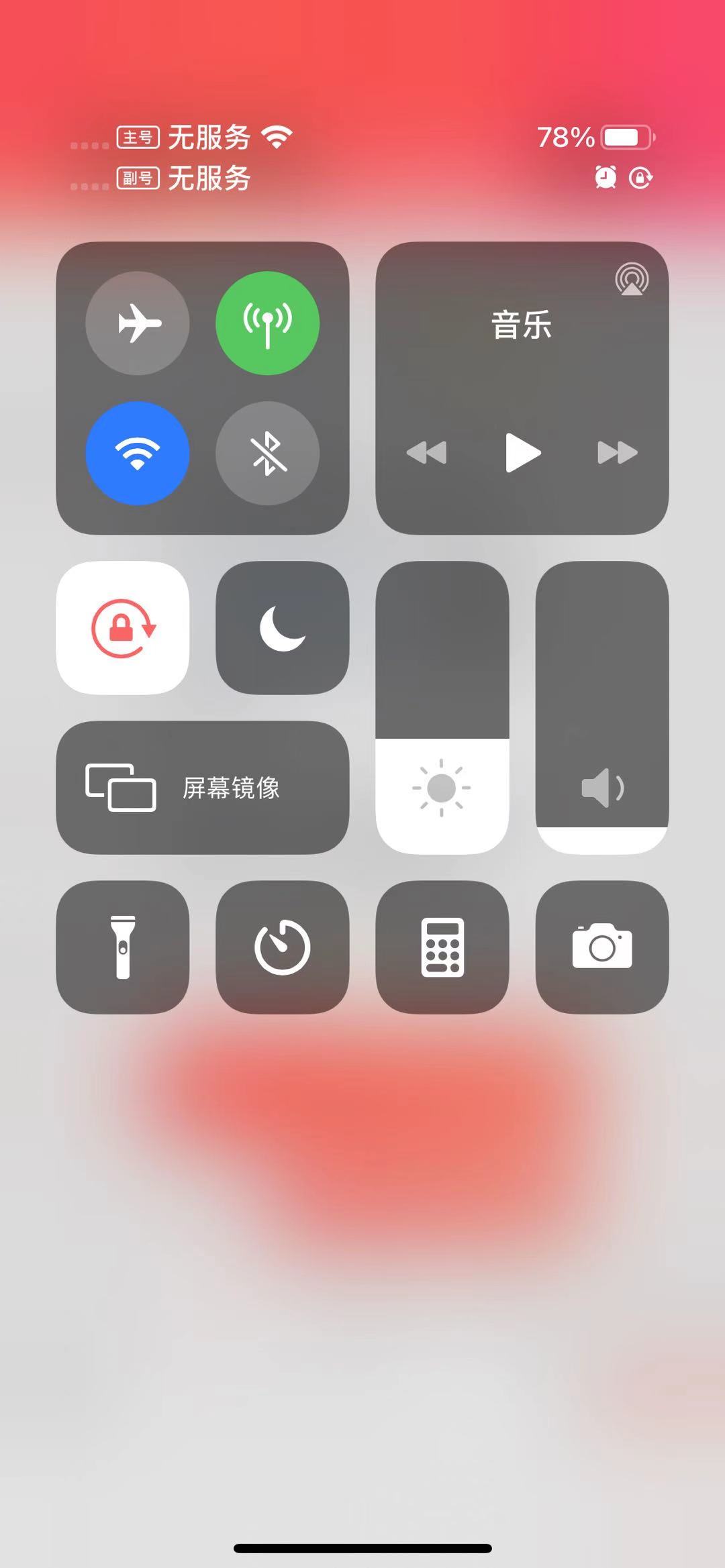Screen dimensions: 725x1568
Task: Disable portrait orientation lock
Action: pyautogui.click(x=123, y=628)
